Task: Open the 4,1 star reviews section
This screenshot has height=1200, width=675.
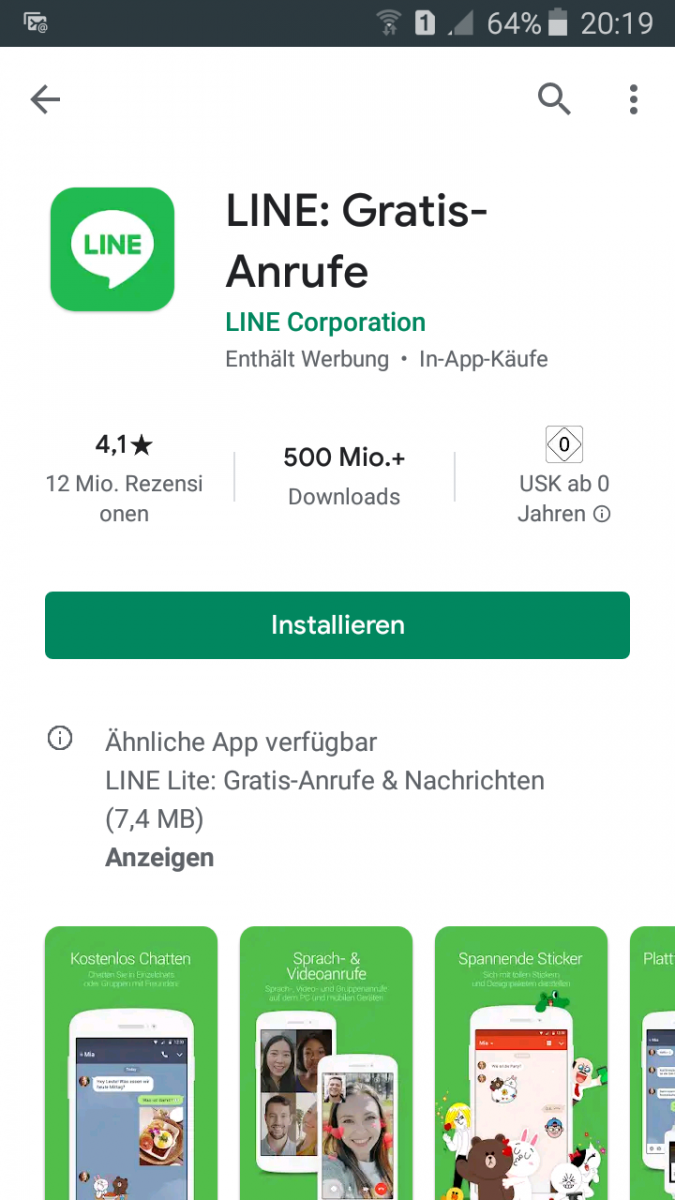Action: click(124, 477)
